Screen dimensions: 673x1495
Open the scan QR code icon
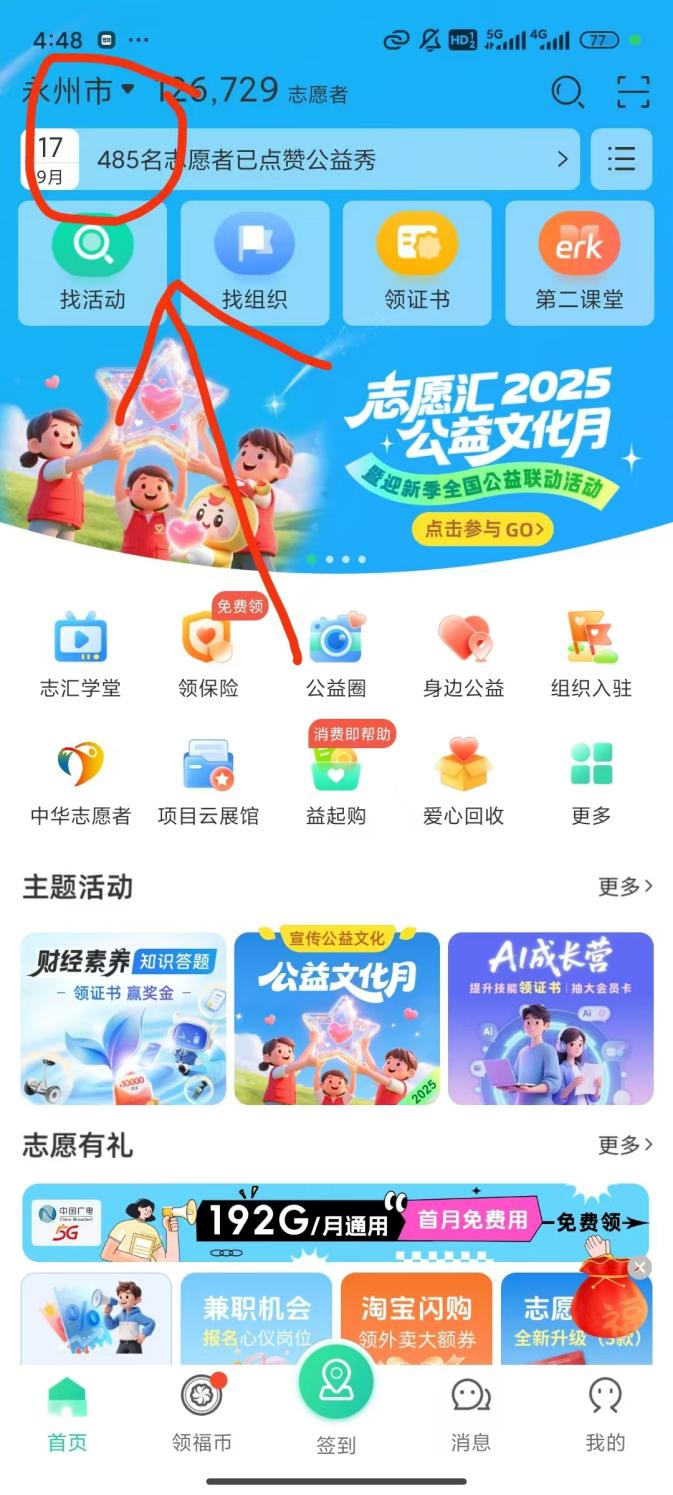pos(632,92)
